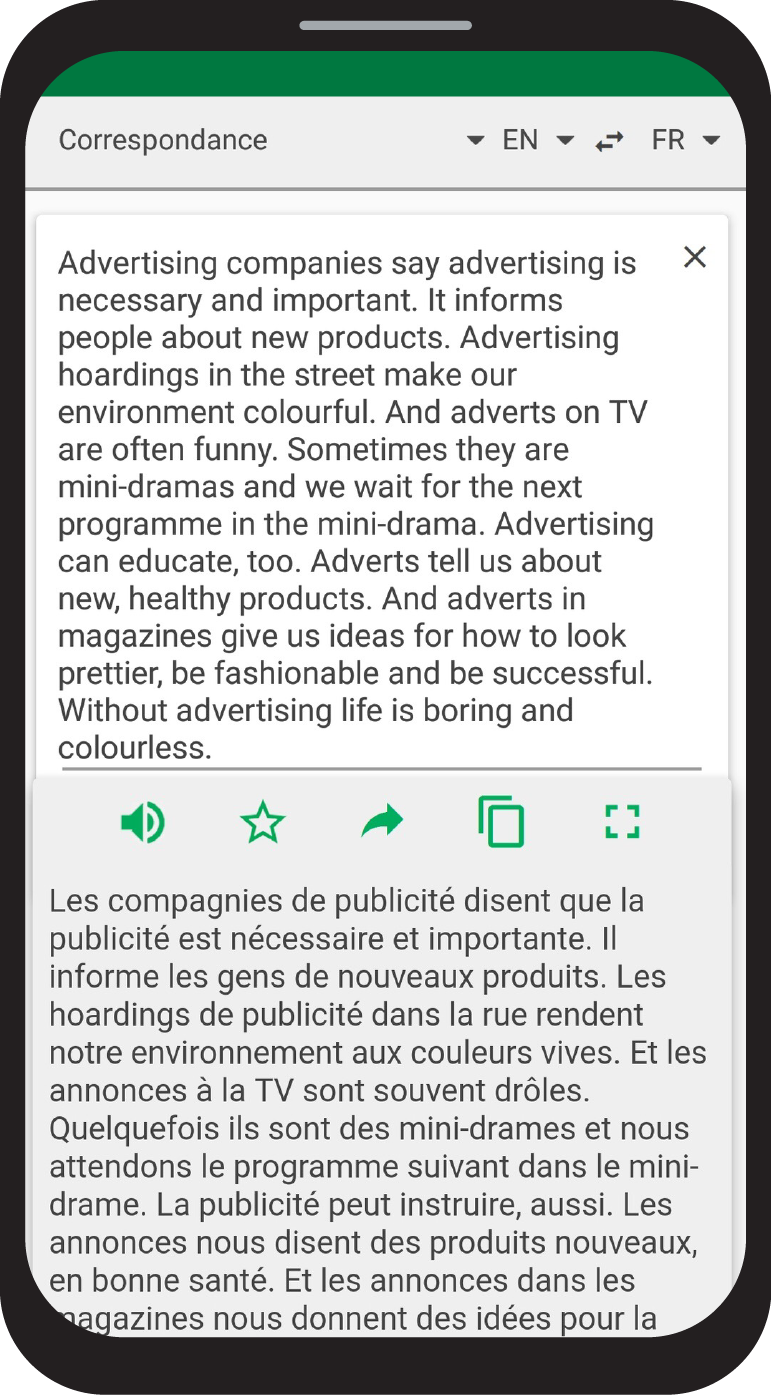Clear the entered English text
771x1395 pixels.
pos(695,257)
